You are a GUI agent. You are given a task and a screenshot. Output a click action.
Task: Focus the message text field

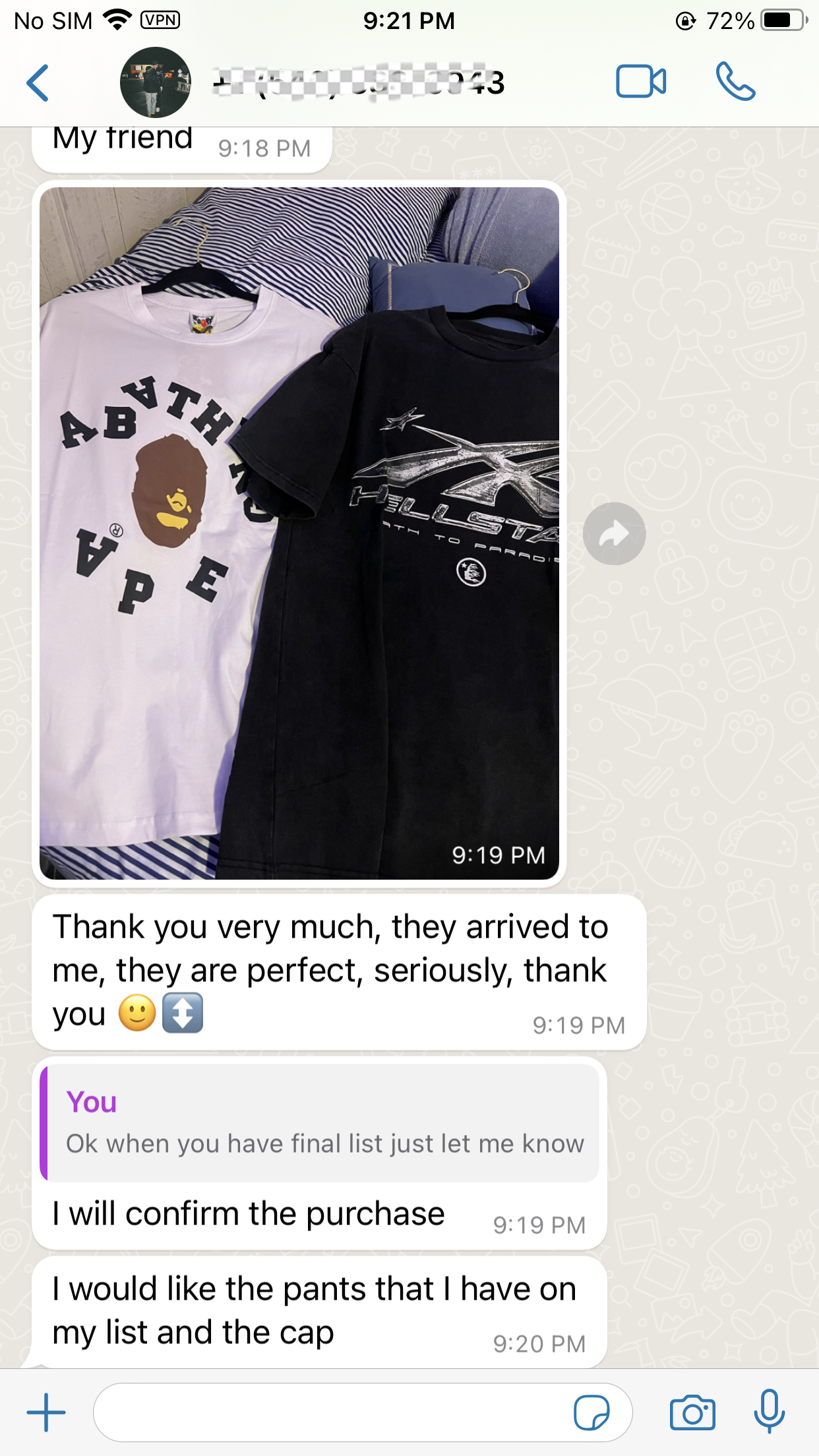(x=330, y=1412)
